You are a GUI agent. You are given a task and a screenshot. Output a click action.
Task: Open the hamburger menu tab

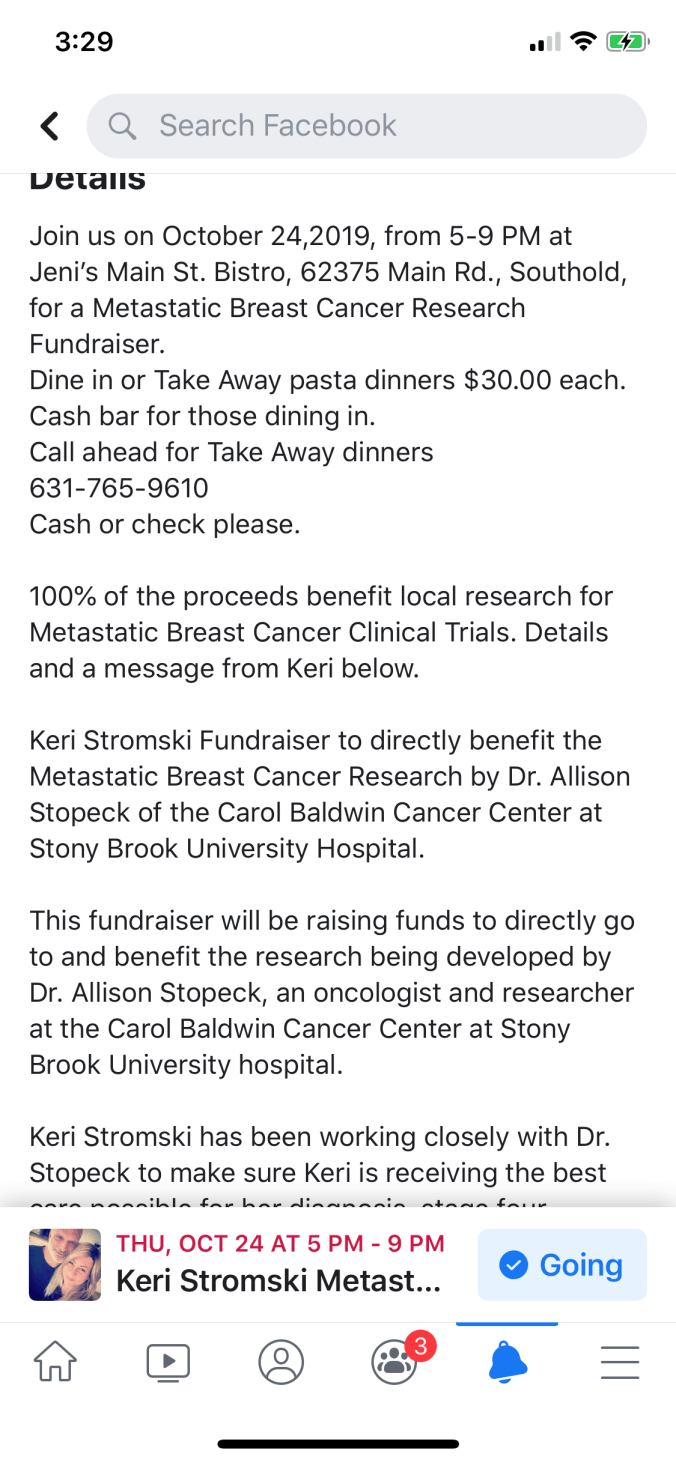click(620, 1362)
